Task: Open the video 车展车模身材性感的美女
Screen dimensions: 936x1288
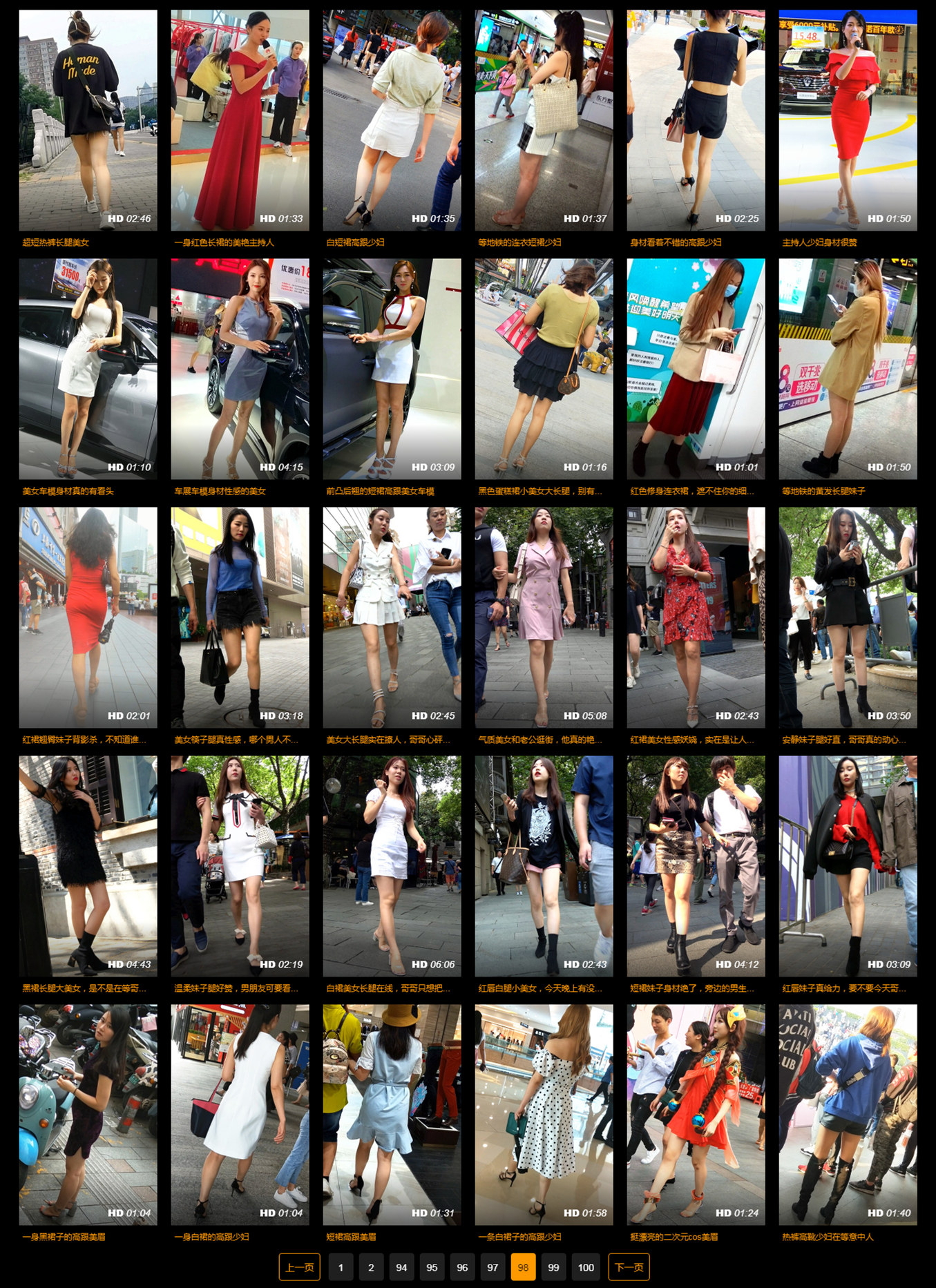Action: [240, 369]
